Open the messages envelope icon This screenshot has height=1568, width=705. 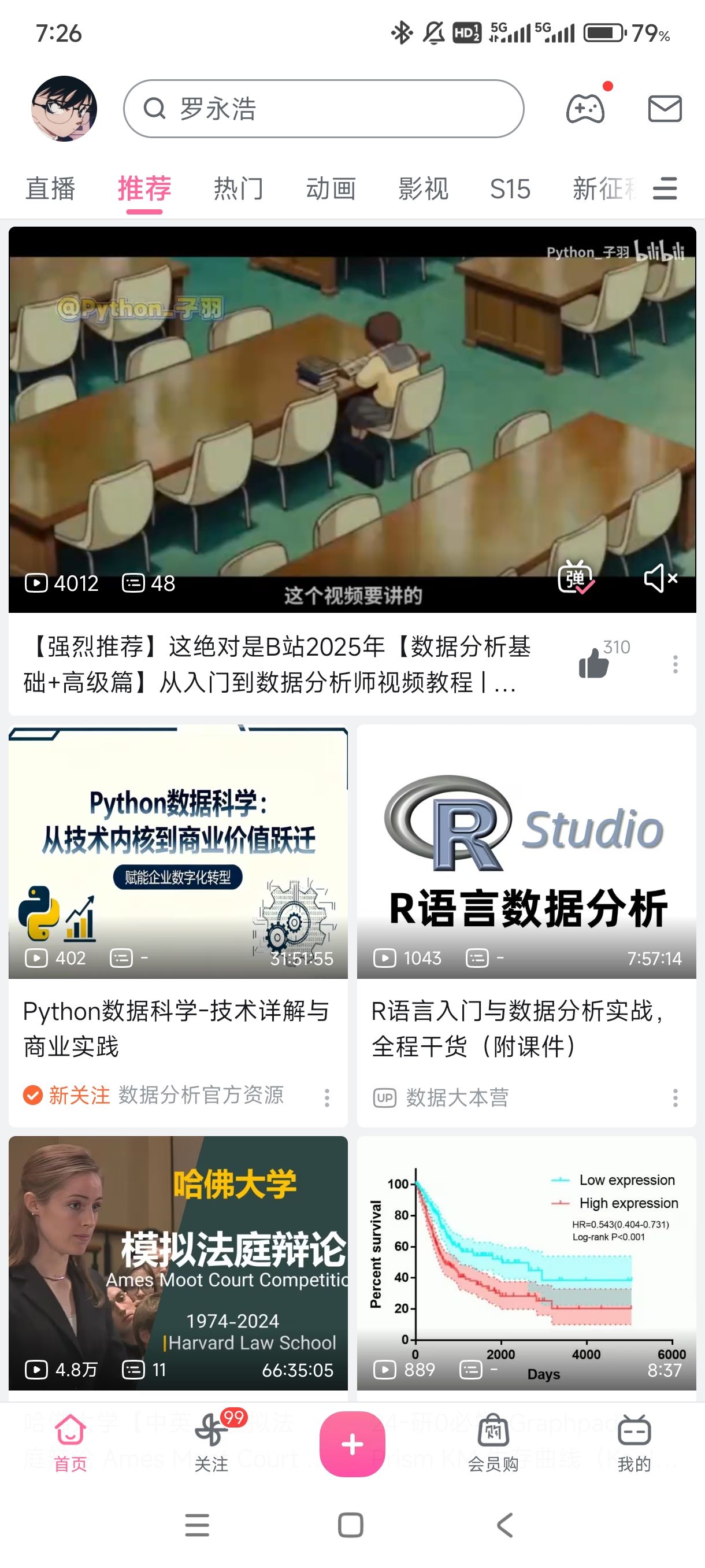[664, 109]
